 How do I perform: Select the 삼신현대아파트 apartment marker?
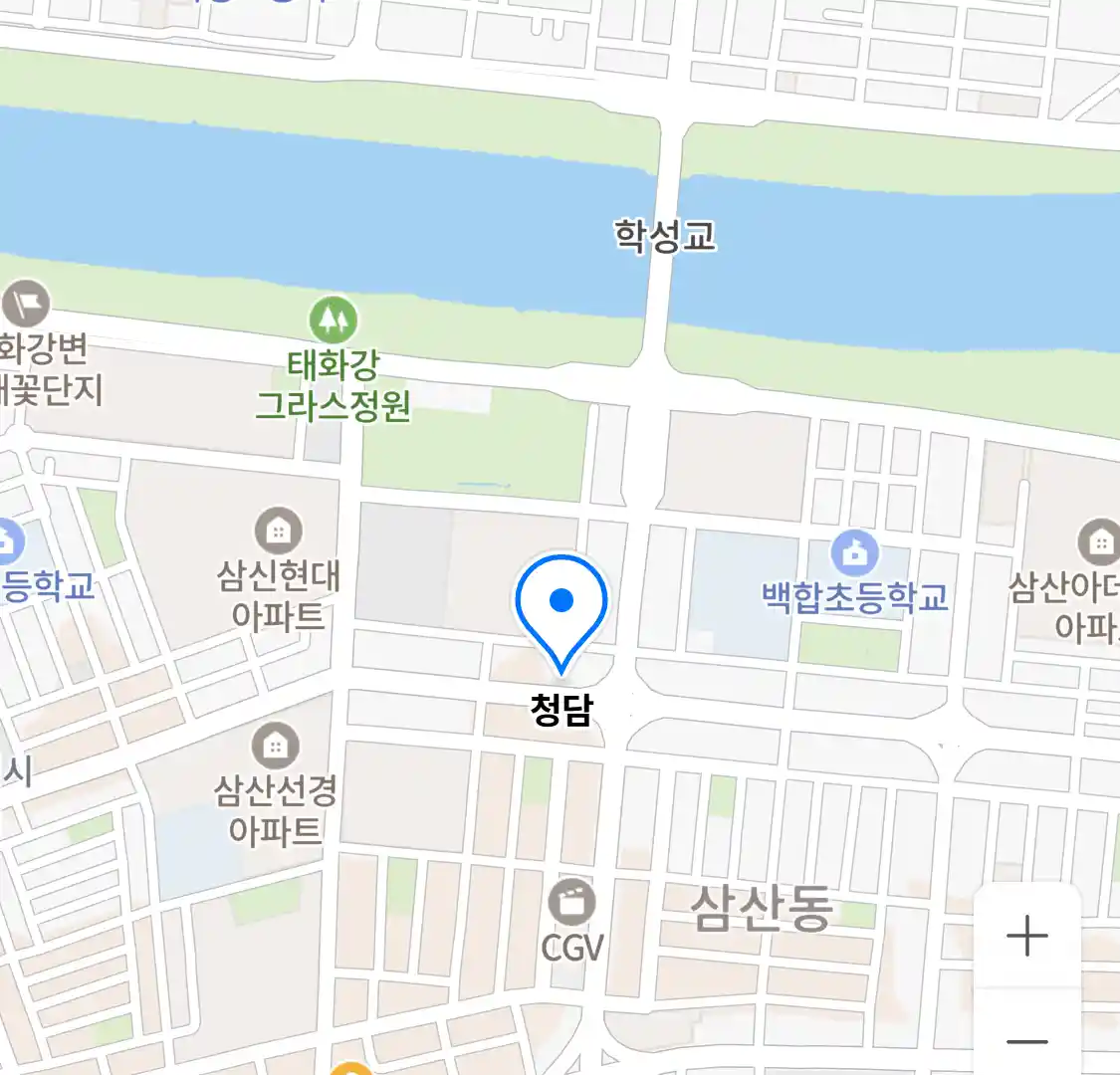[x=278, y=532]
